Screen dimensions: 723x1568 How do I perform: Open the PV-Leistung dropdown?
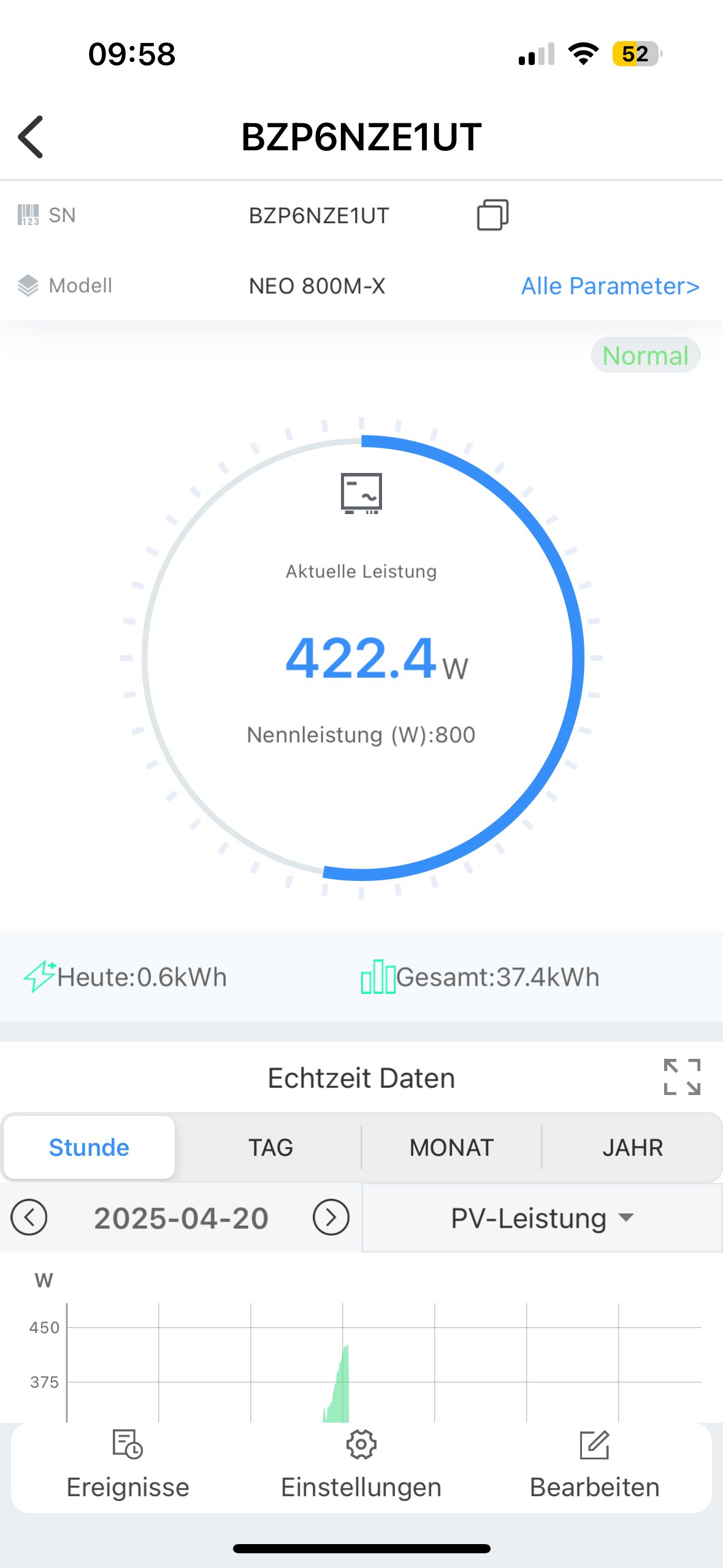point(542,1218)
